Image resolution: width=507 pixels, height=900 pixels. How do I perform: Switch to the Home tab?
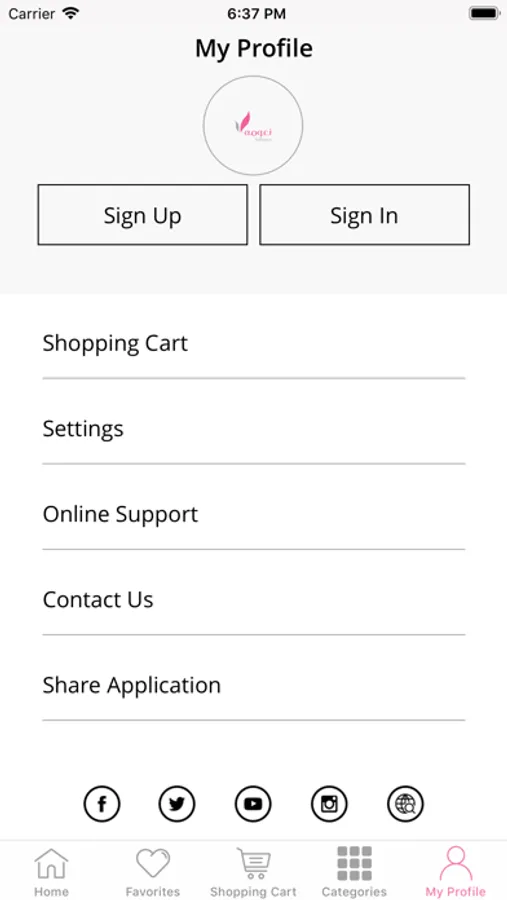(51, 871)
